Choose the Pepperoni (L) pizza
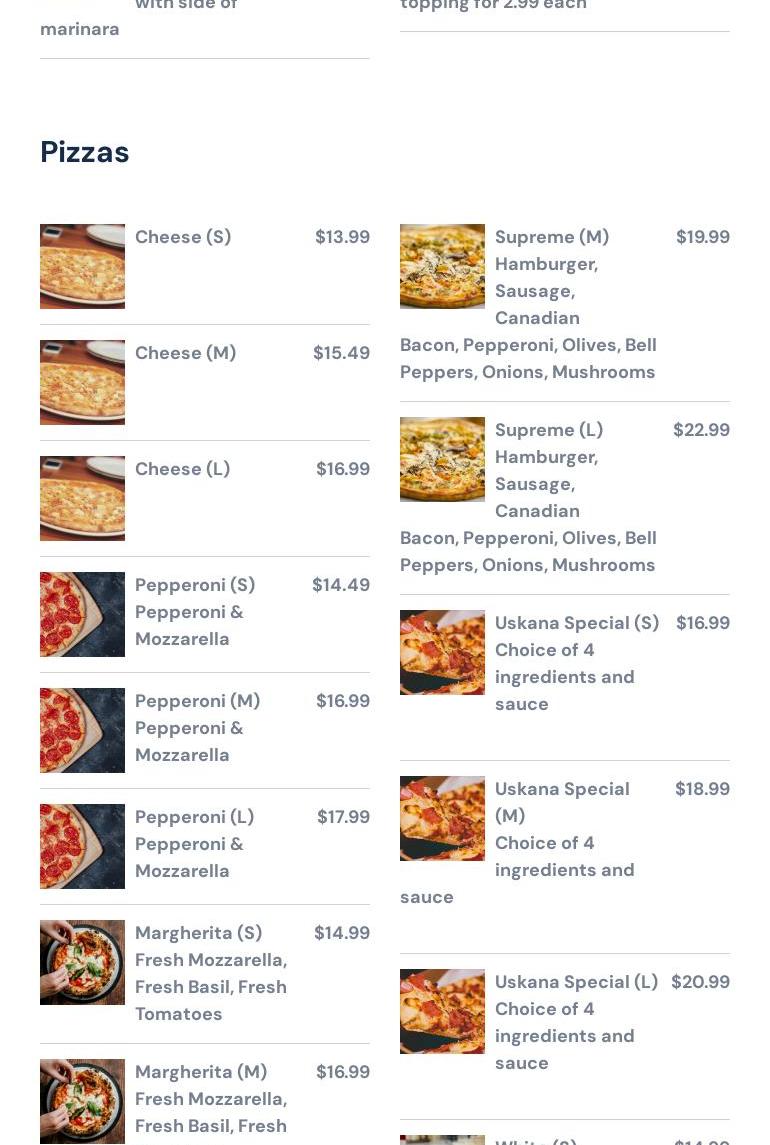 pos(194,817)
